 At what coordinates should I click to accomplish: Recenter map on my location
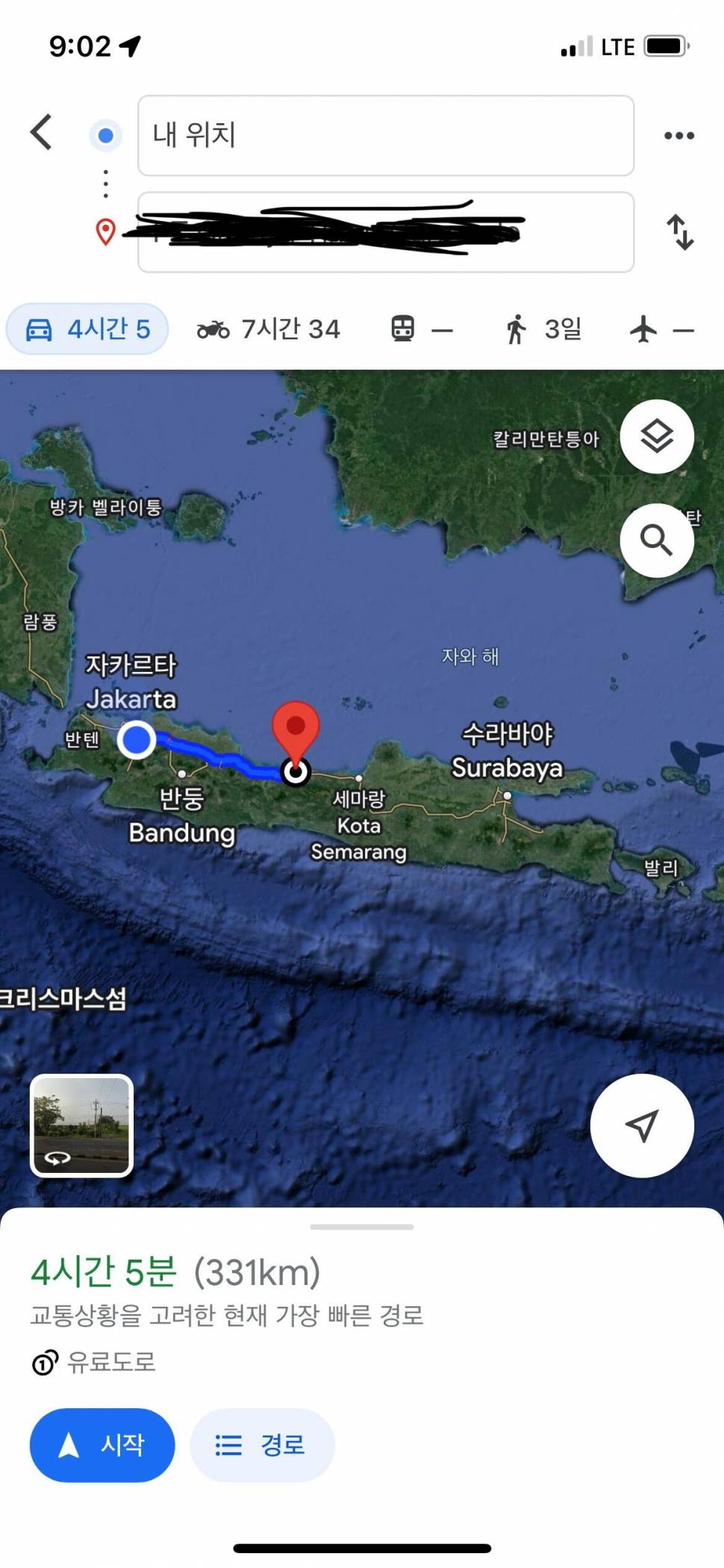[x=642, y=1125]
